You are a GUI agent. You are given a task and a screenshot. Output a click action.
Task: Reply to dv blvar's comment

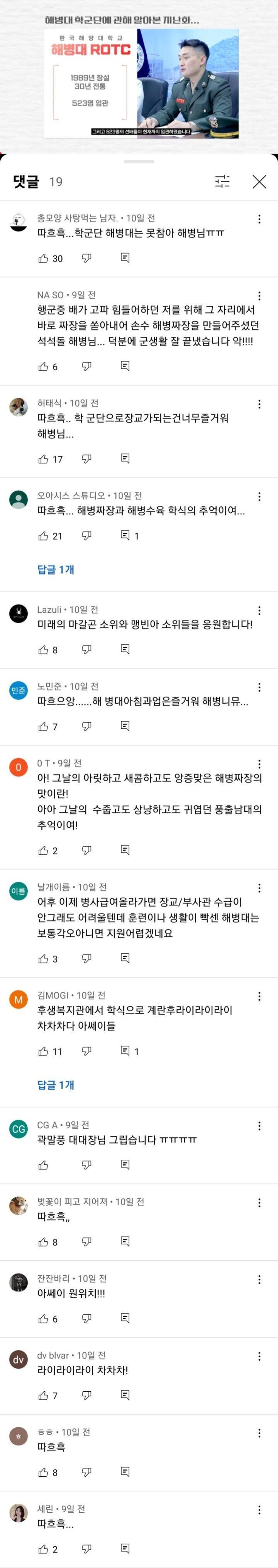pyautogui.click(x=125, y=1395)
